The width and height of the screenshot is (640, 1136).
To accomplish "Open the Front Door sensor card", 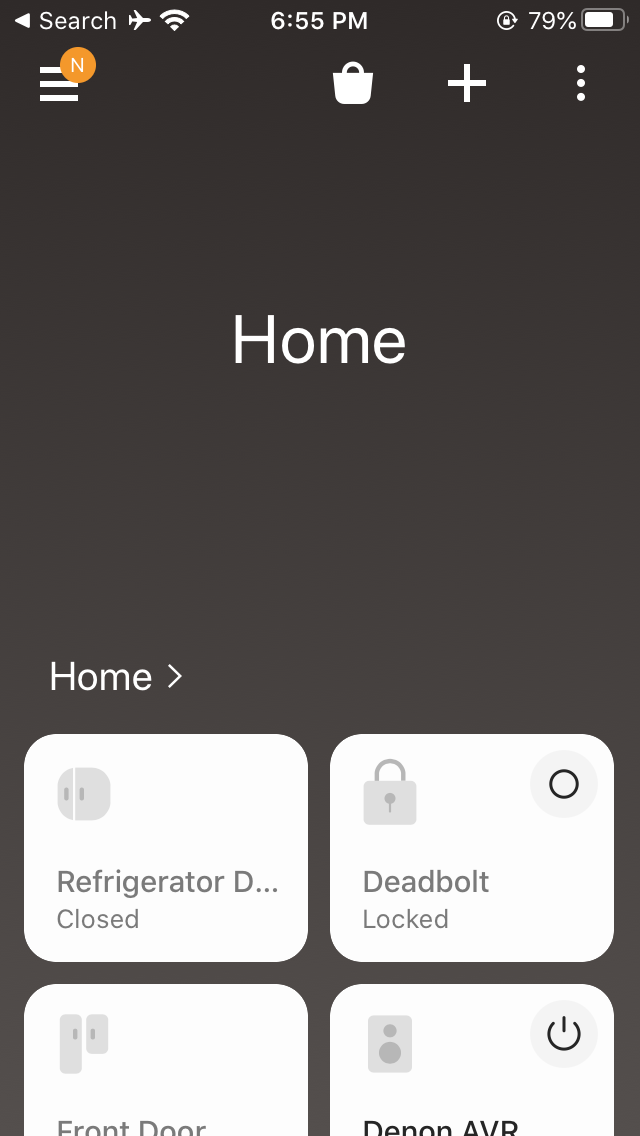I will (x=166, y=1060).
